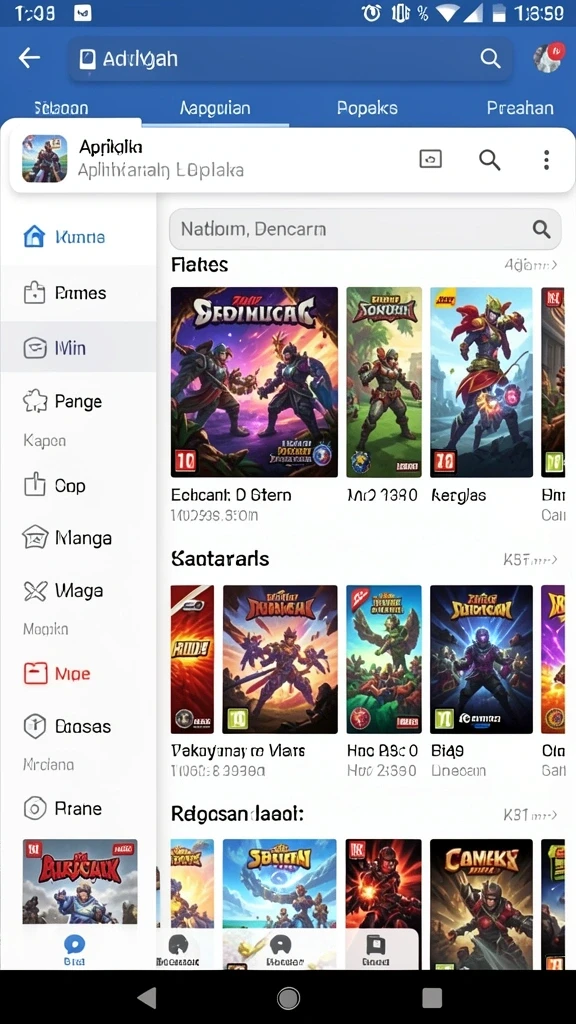Screen dimensions: 576x1024
Task: Open the profile avatar in the top bar
Action: (x=547, y=58)
